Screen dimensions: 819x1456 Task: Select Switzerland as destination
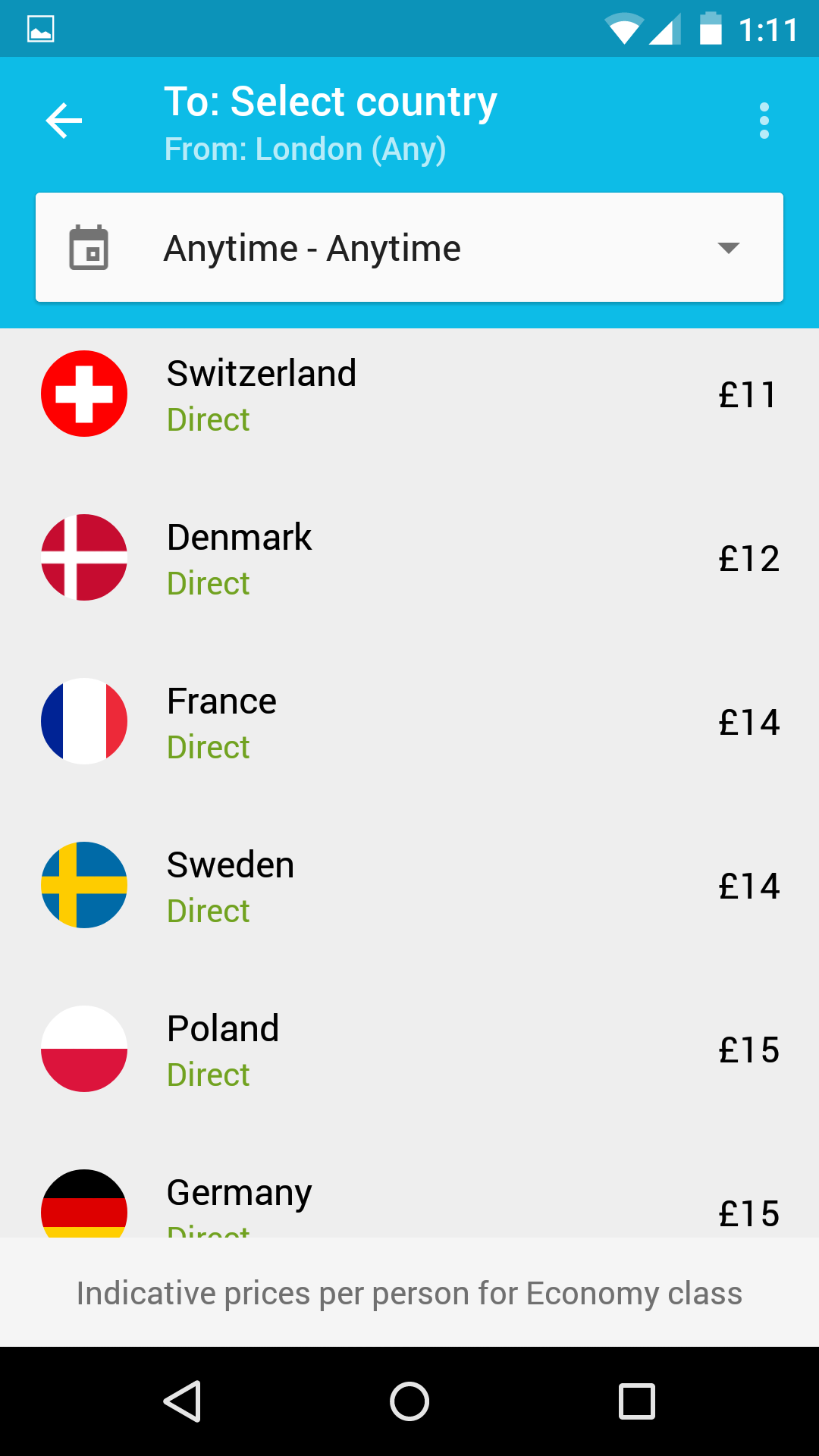409,394
